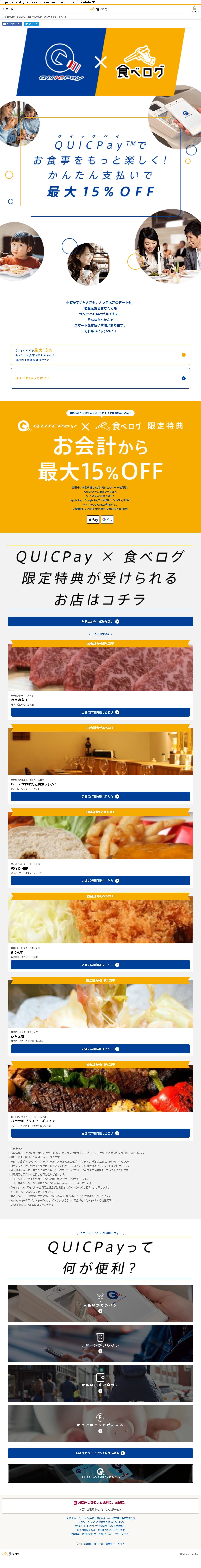Tap いますぐクイックペイをはじめる
The image size is (201, 1568).
100,1453
